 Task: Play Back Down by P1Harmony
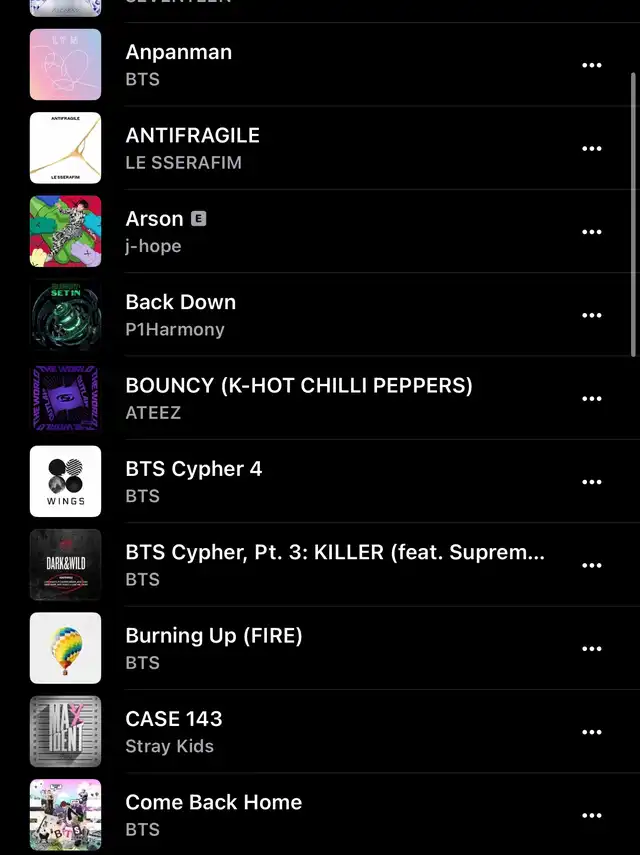click(x=300, y=315)
